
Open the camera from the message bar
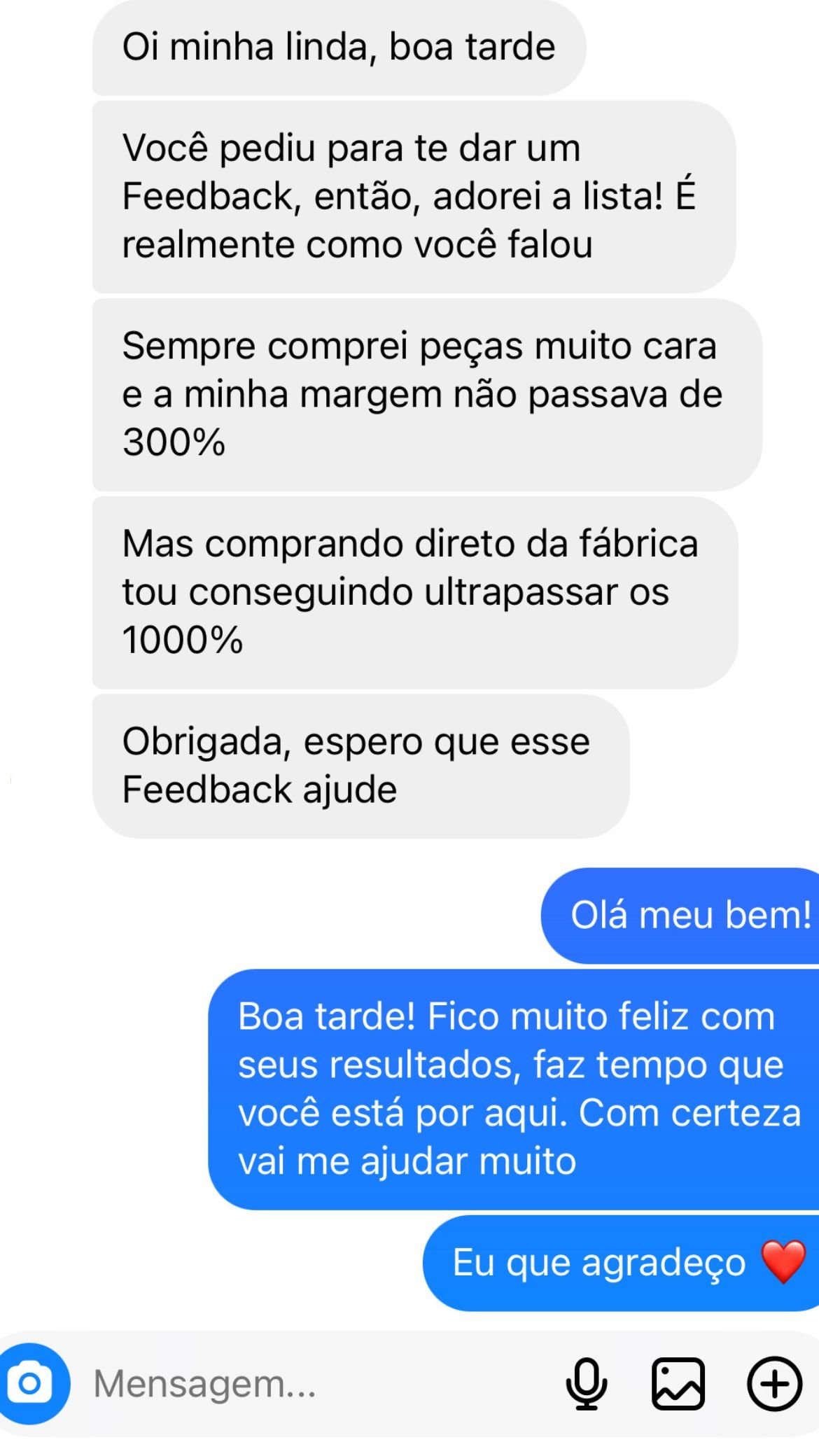click(x=31, y=1383)
